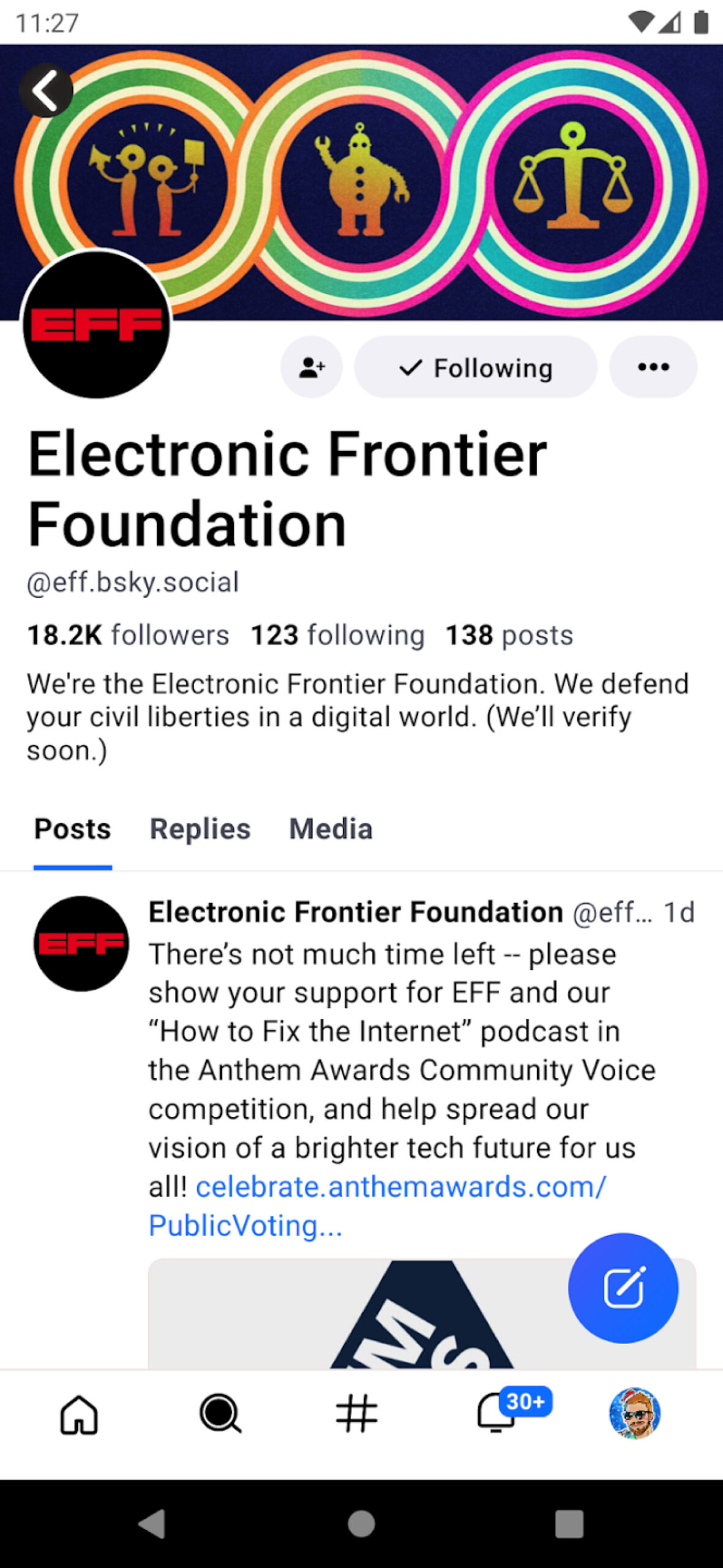Tap the add-person suggestions icon button
Screen dimensions: 723x1568
pos(311,367)
